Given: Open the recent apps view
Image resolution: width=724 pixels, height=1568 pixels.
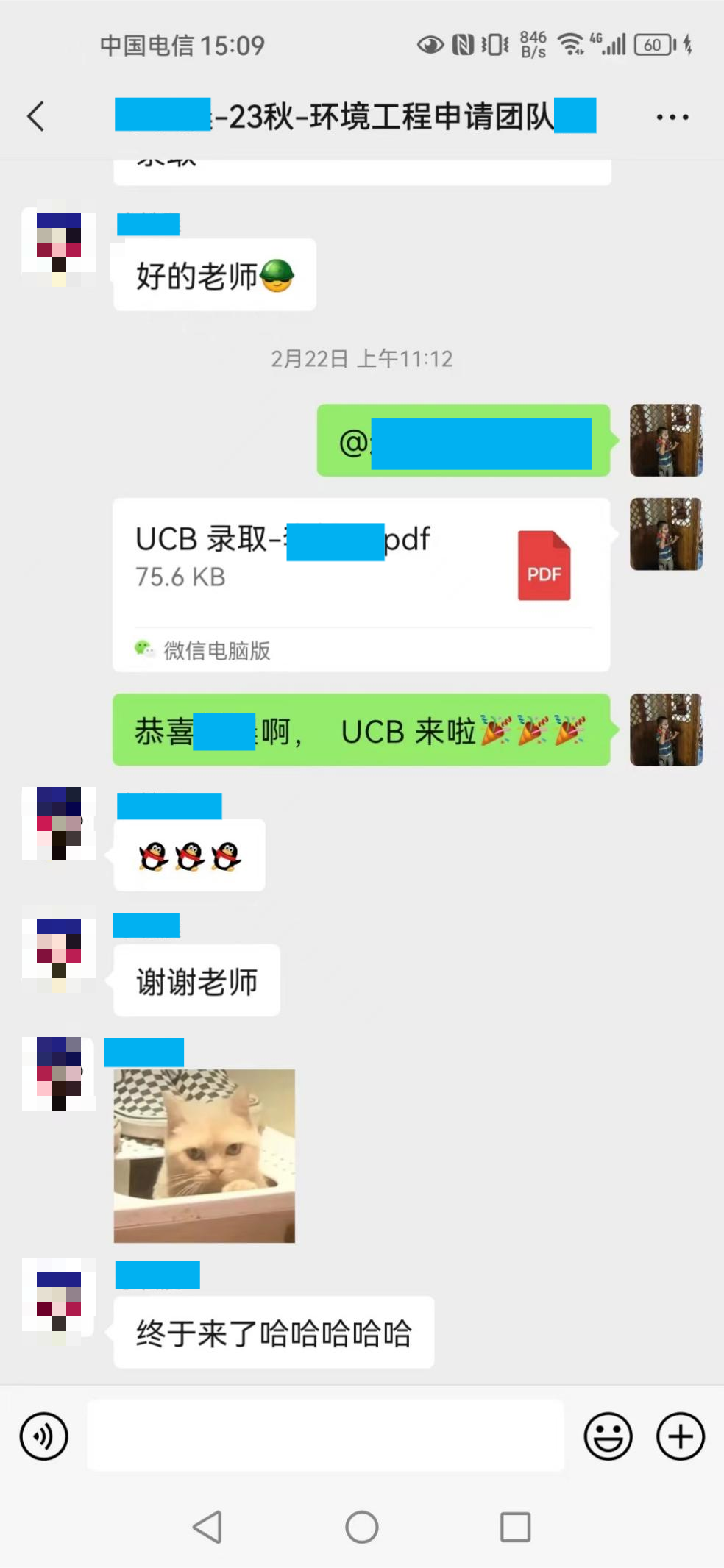Looking at the screenshot, I should 515,1527.
